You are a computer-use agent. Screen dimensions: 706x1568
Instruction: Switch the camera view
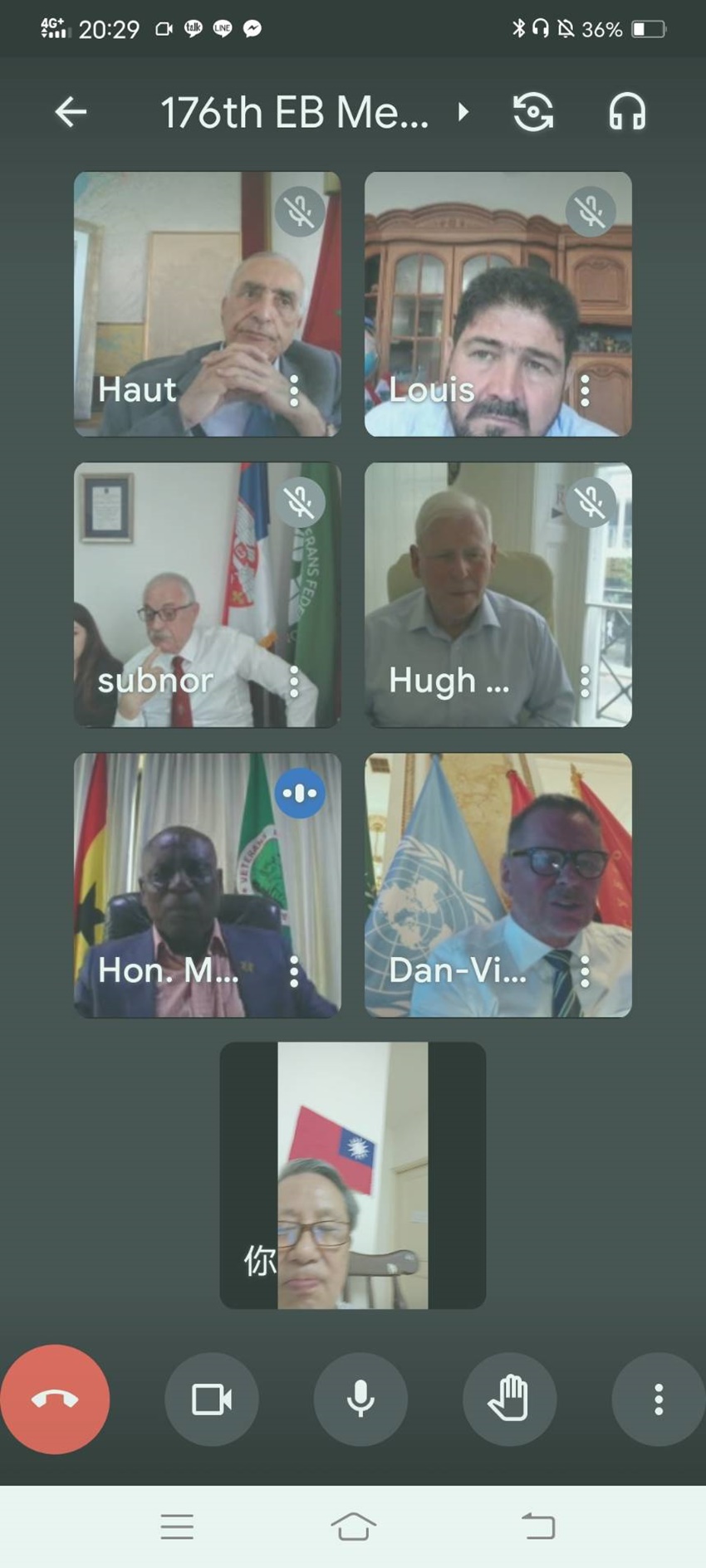pos(532,112)
